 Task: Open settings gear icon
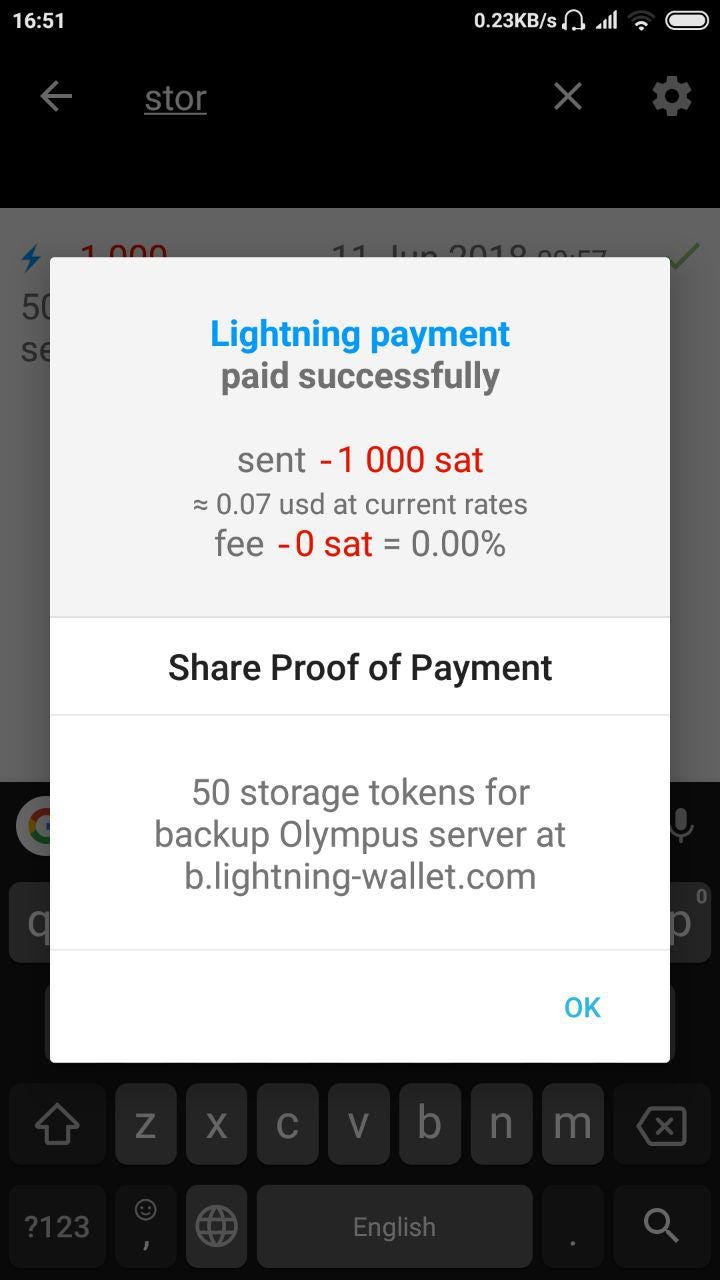671,97
